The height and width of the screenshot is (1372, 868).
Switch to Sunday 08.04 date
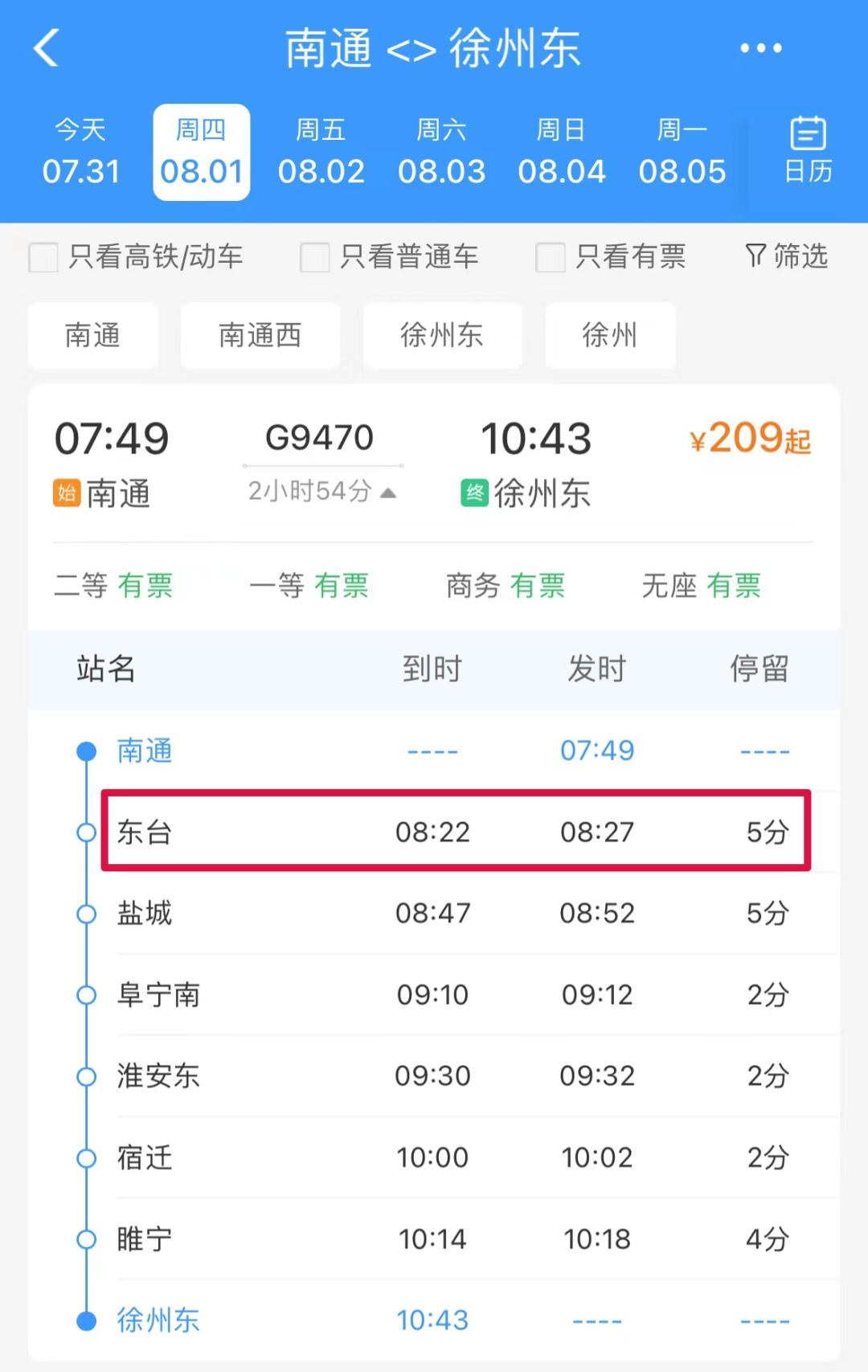pos(562,152)
